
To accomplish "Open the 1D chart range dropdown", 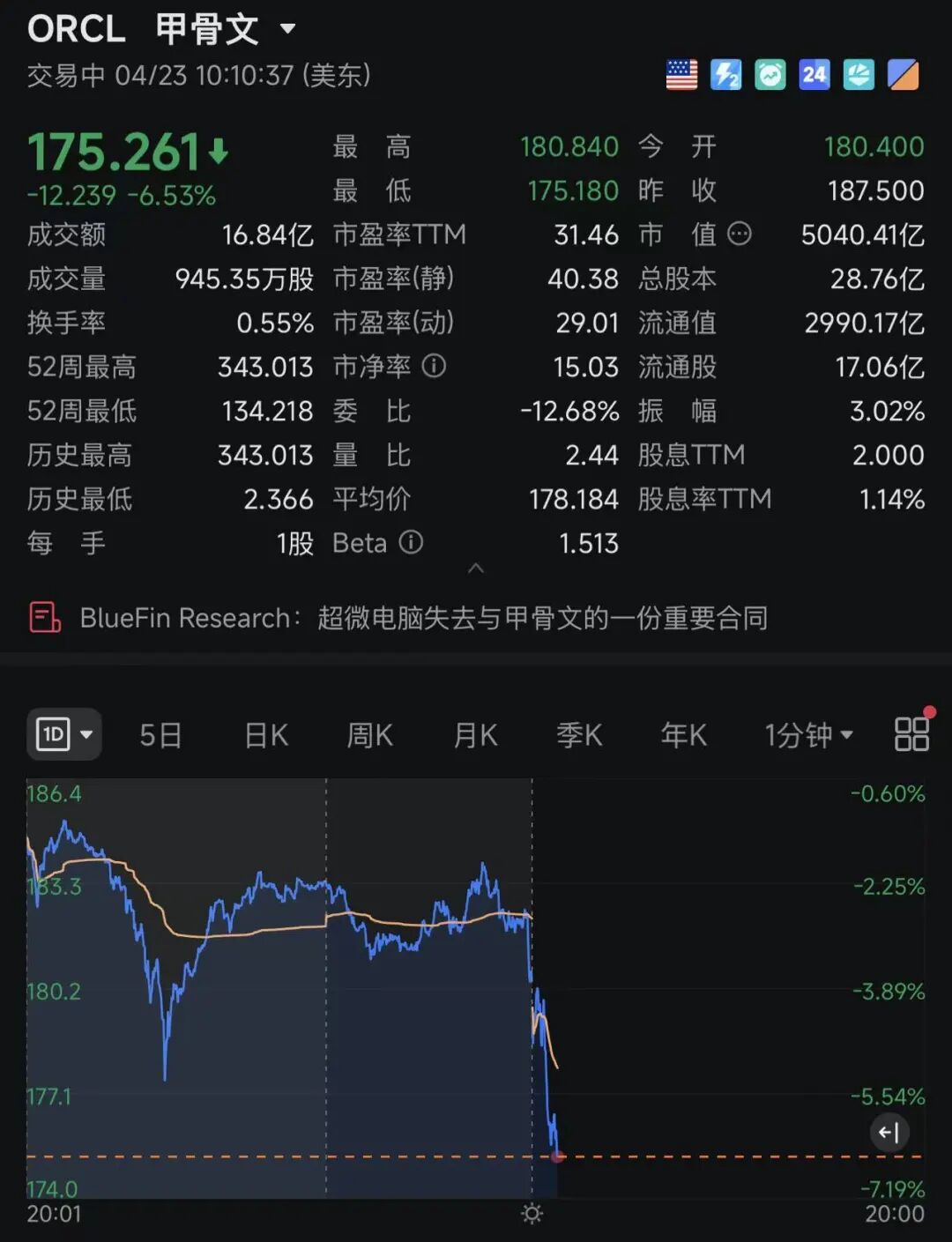I will coord(64,734).
